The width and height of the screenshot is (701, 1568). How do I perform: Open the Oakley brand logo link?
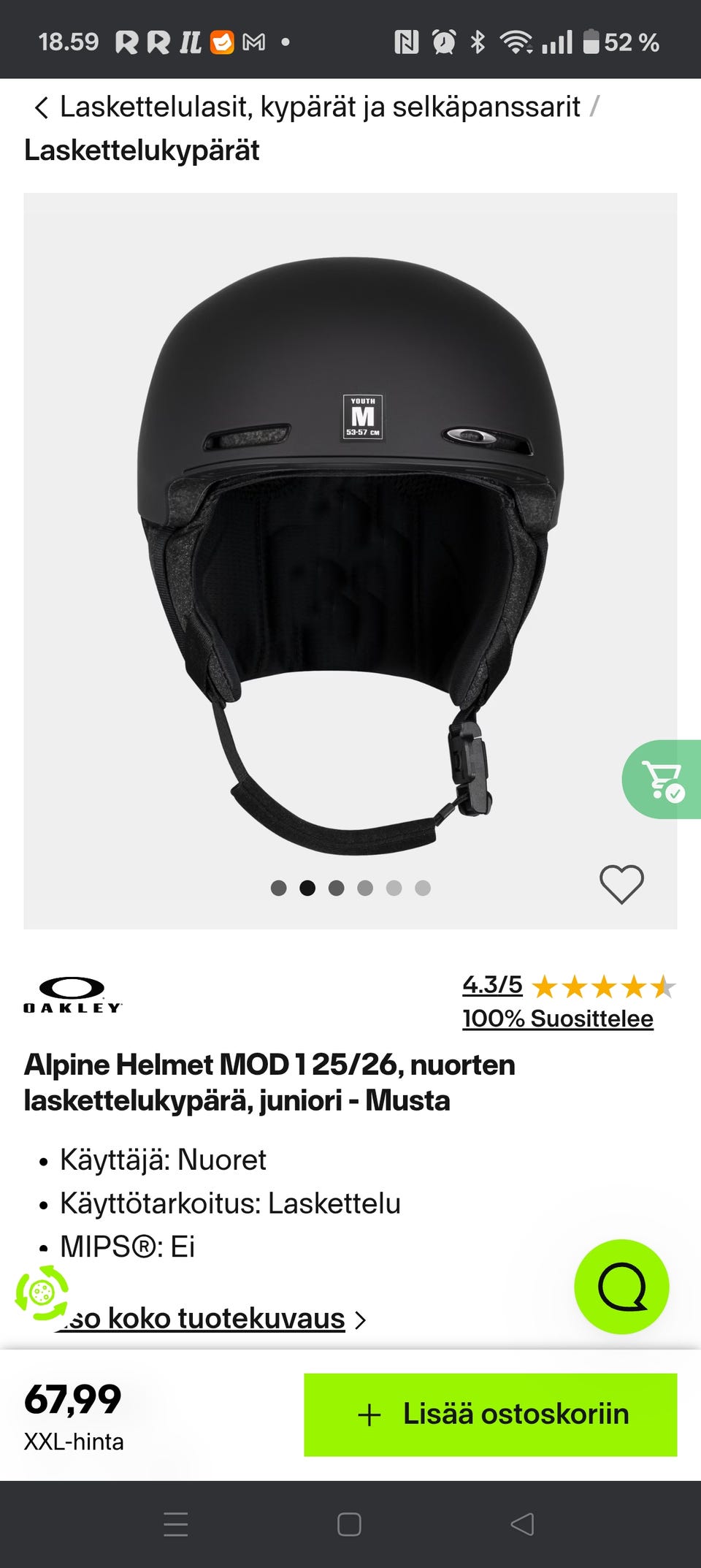pyautogui.click(x=72, y=995)
